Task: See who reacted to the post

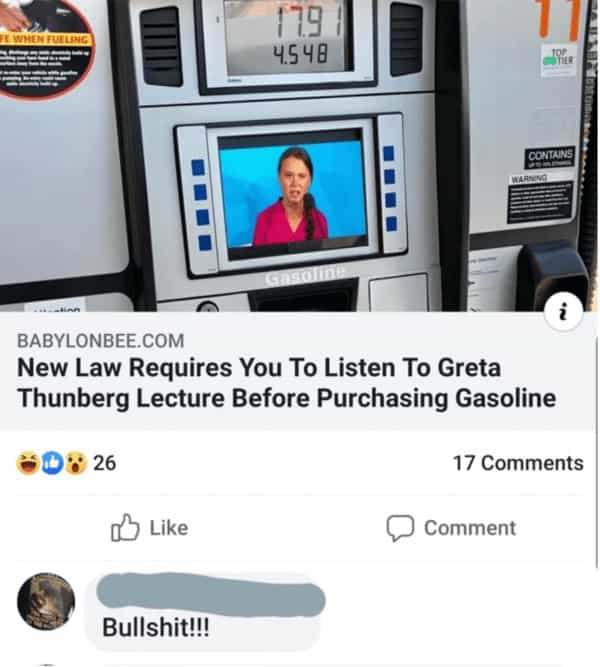Action: coord(66,462)
